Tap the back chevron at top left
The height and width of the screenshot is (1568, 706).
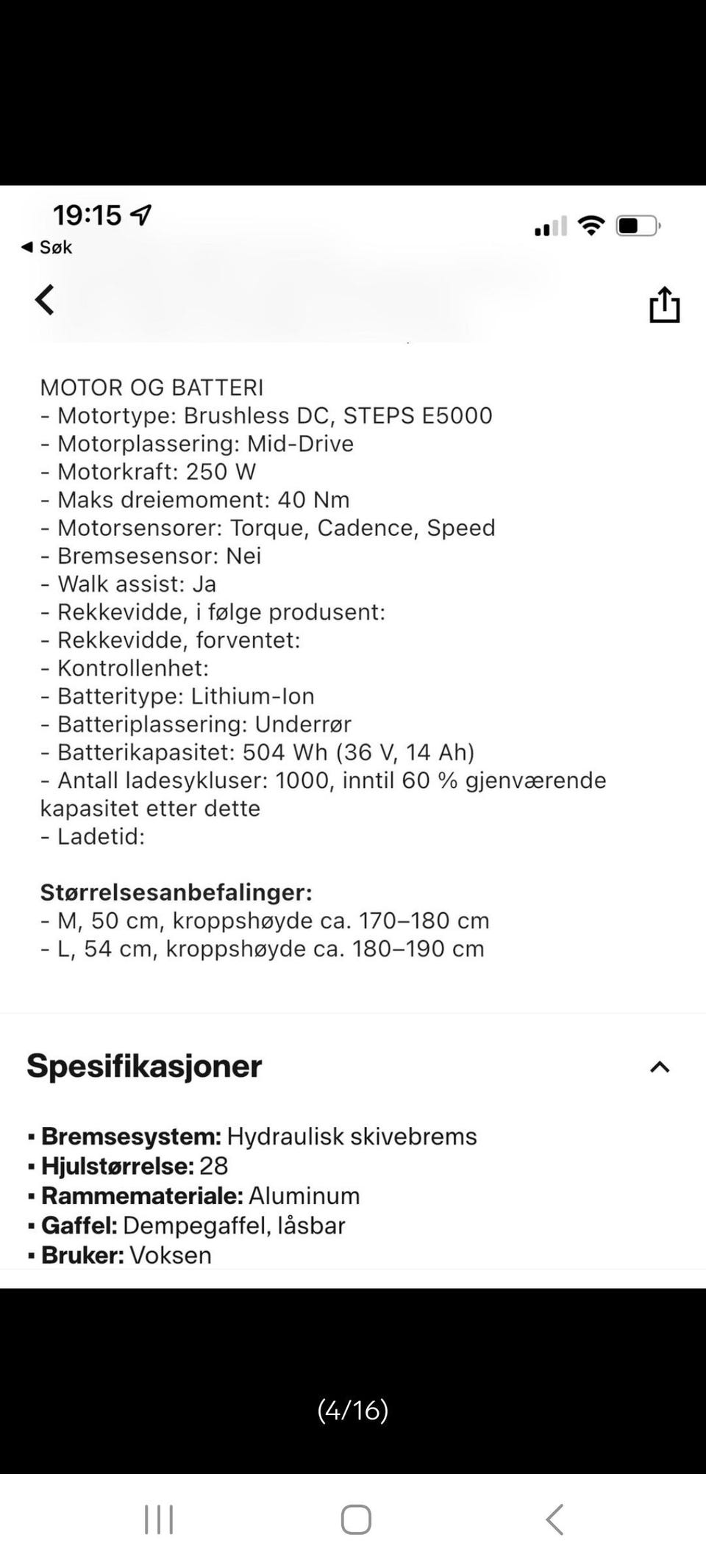[x=44, y=300]
